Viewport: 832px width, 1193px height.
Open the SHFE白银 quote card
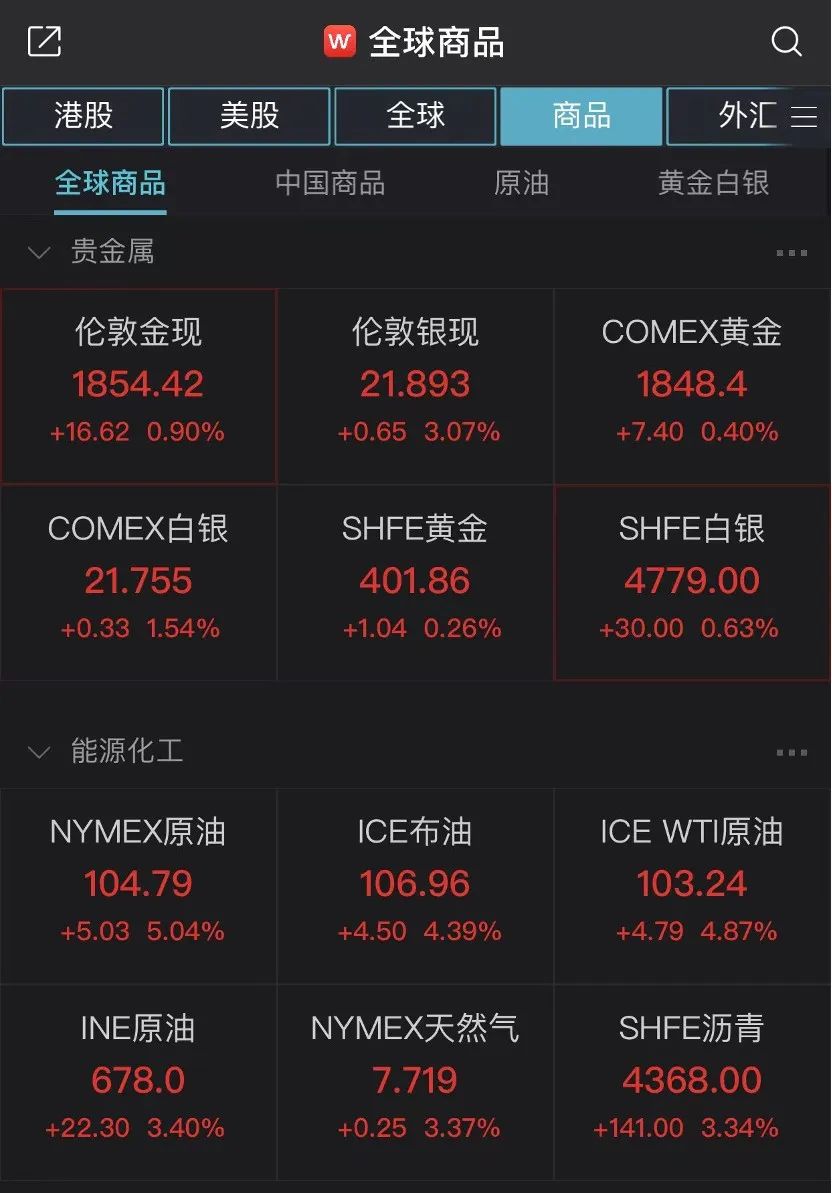tap(692, 581)
